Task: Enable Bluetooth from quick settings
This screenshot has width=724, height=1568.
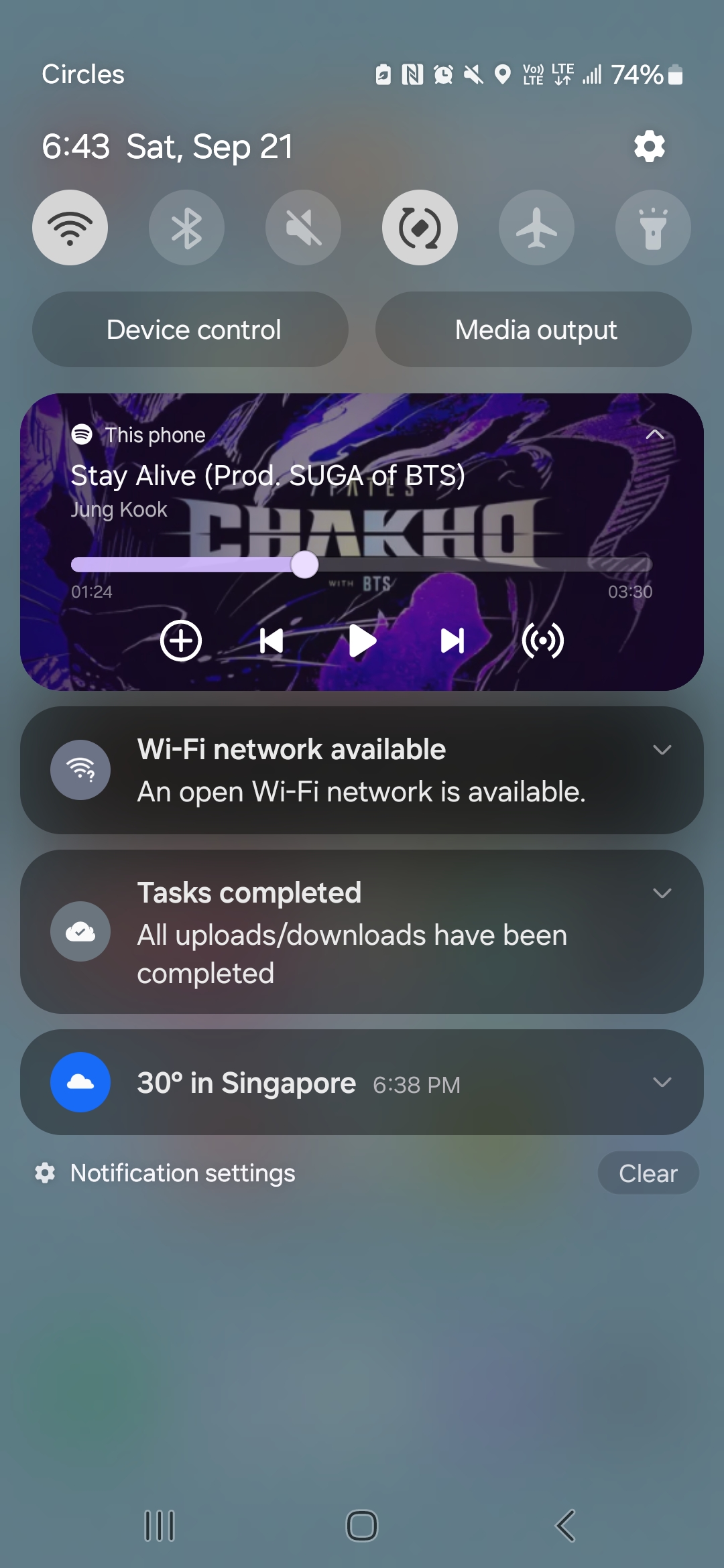Action: [186, 228]
